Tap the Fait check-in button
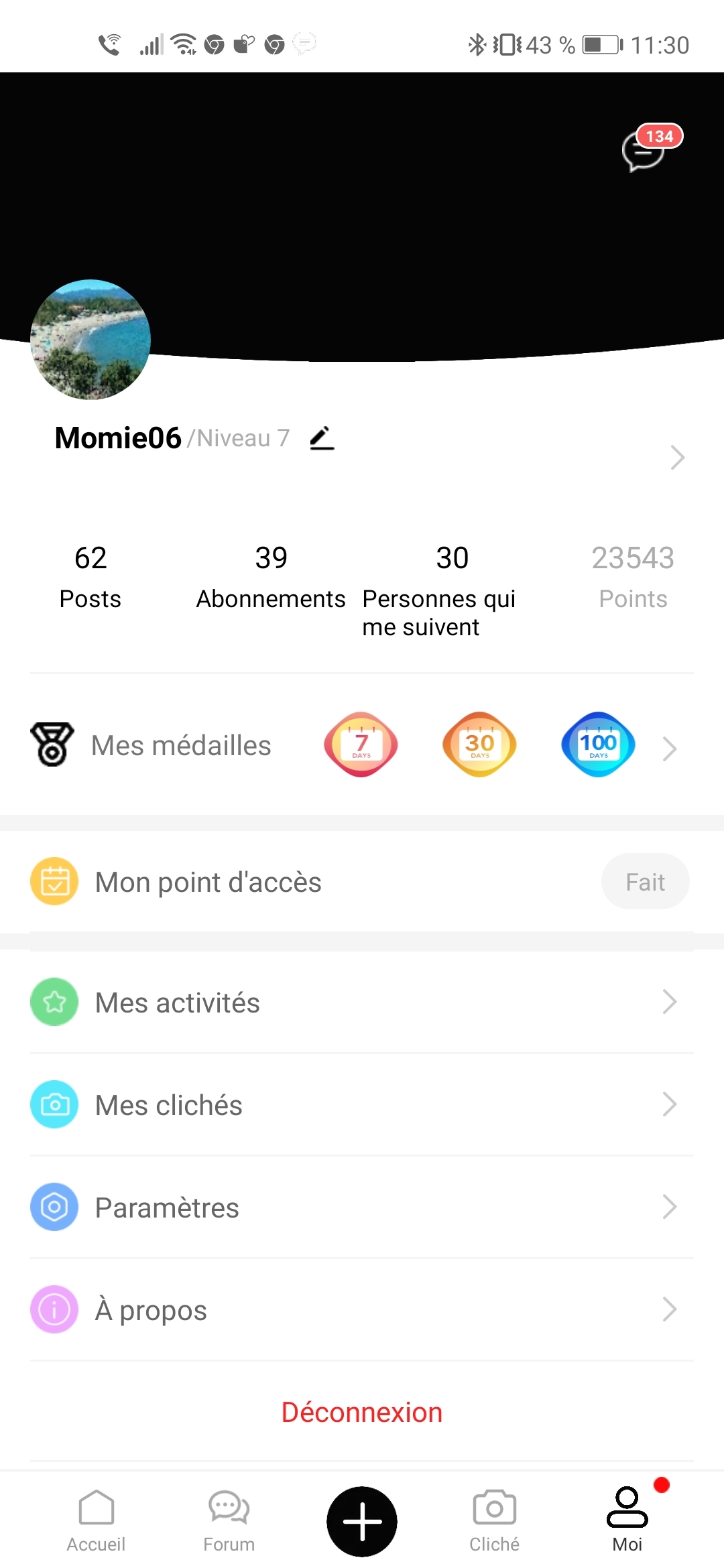This screenshot has width=724, height=1568. pyautogui.click(x=645, y=882)
